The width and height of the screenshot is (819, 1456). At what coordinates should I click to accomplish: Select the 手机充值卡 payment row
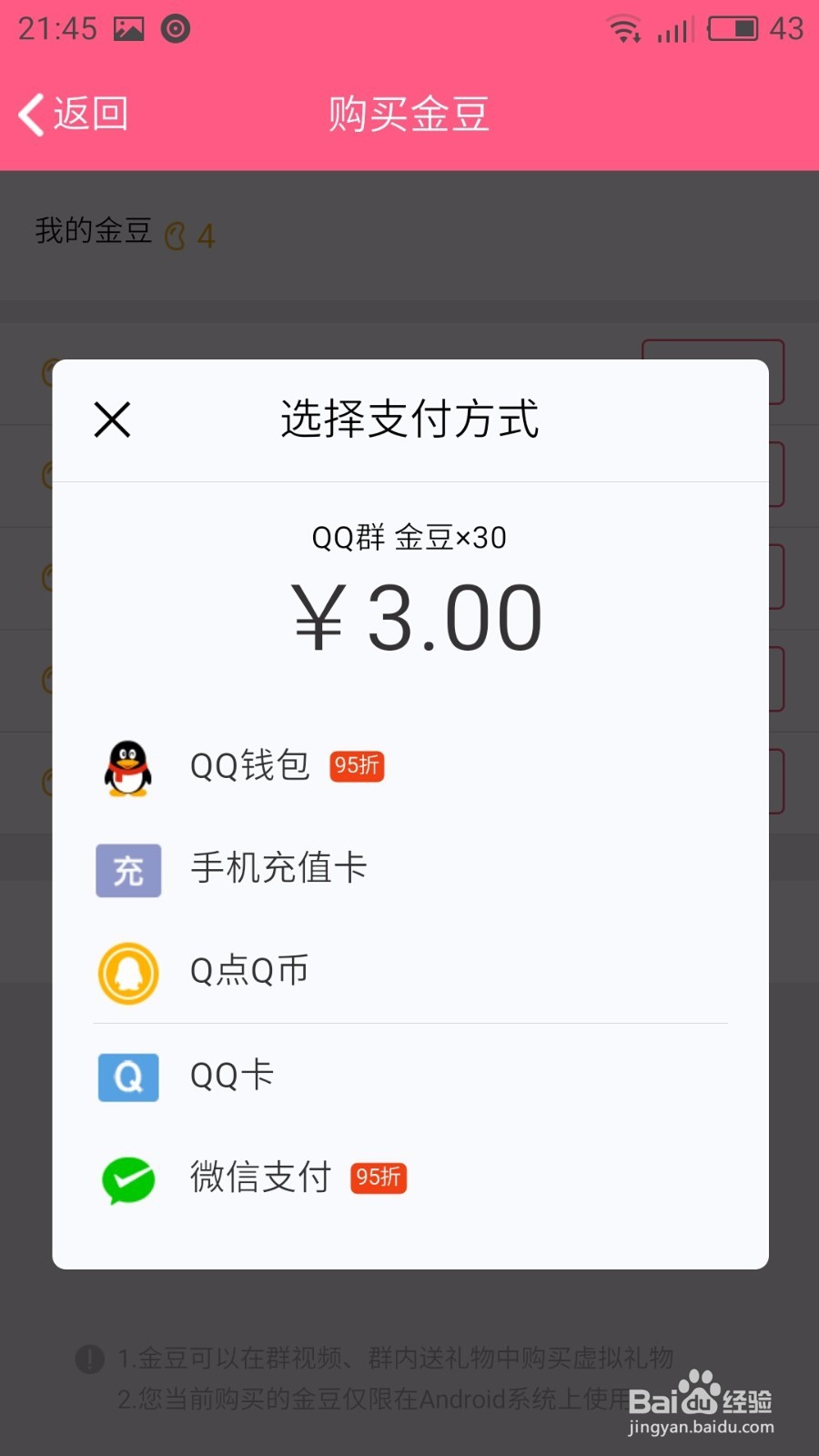tap(278, 869)
